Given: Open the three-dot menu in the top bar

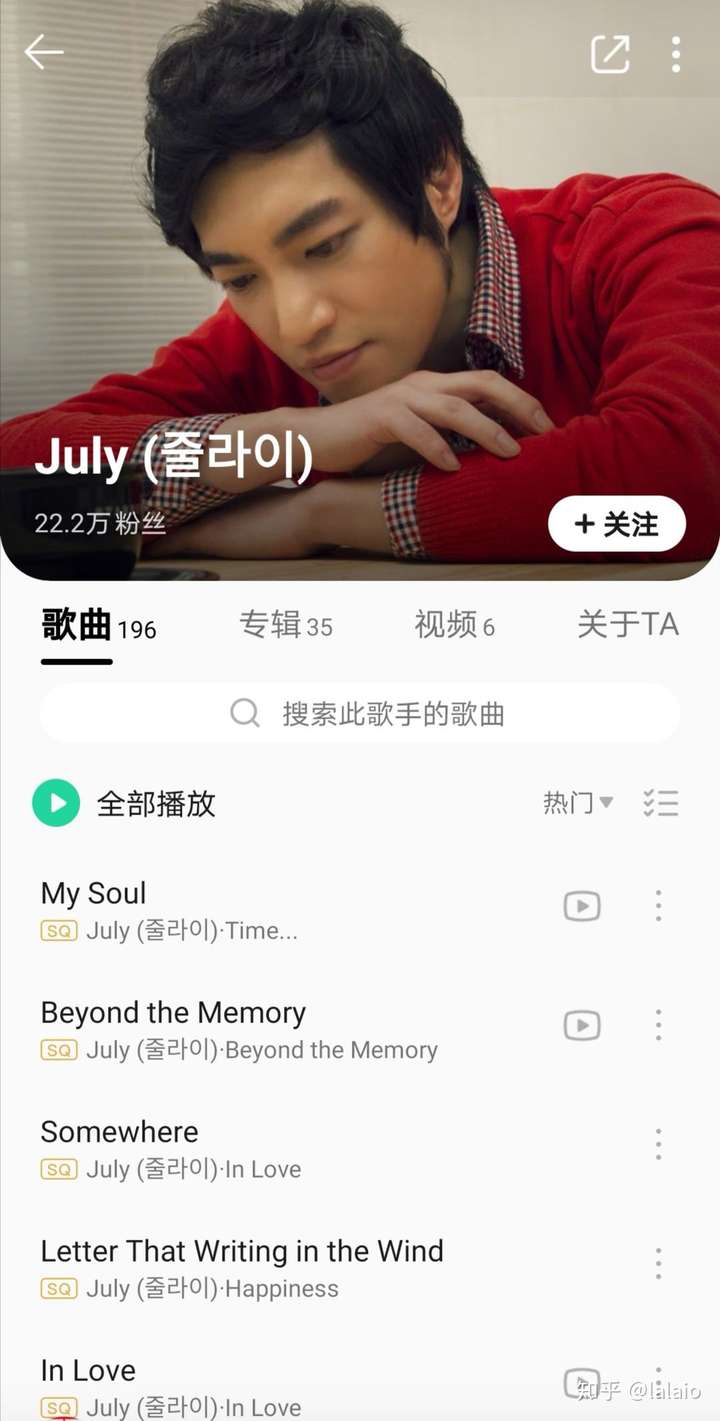Looking at the screenshot, I should coord(676,55).
